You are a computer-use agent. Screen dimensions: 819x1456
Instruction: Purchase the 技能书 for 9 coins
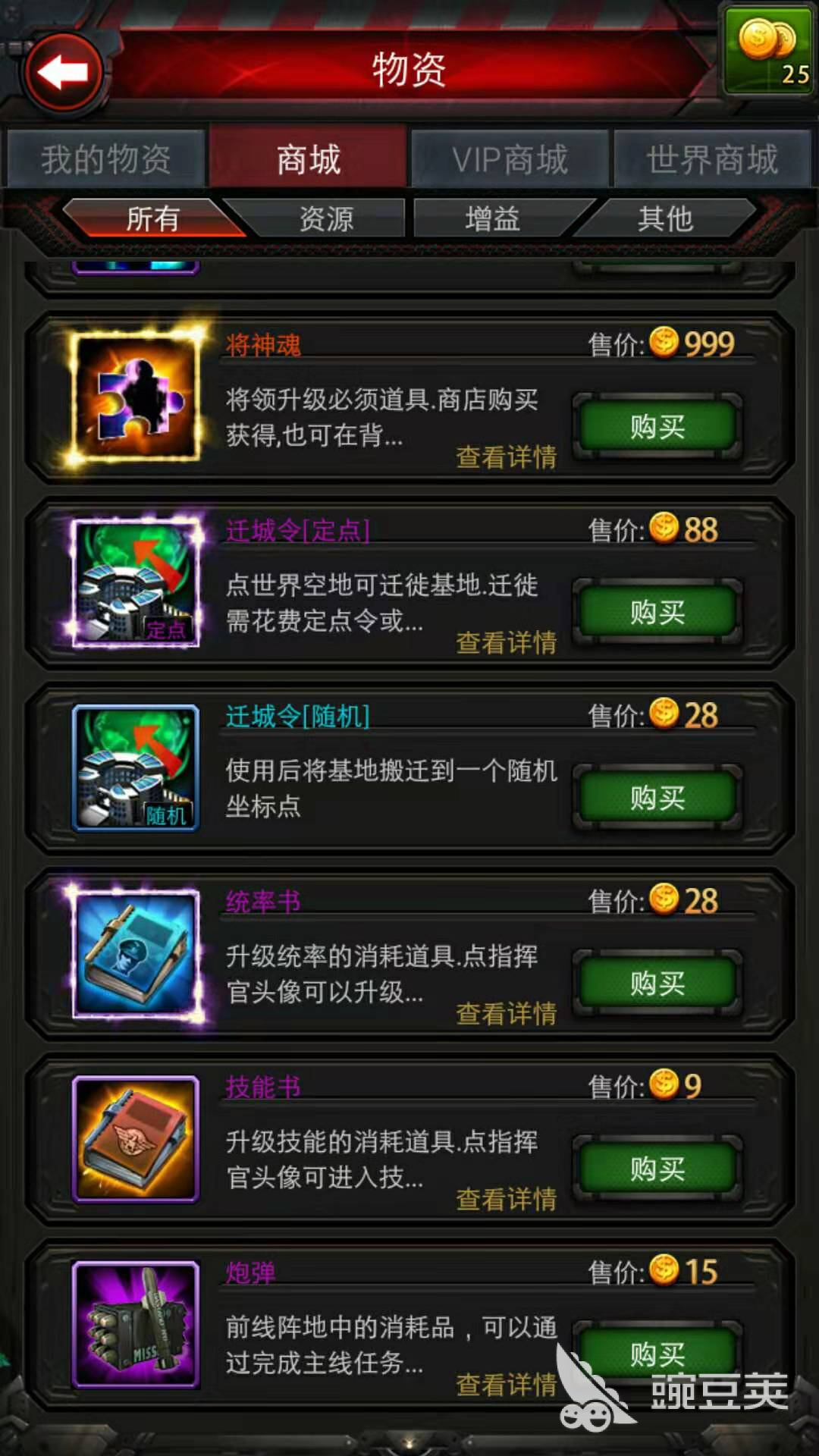657,1169
